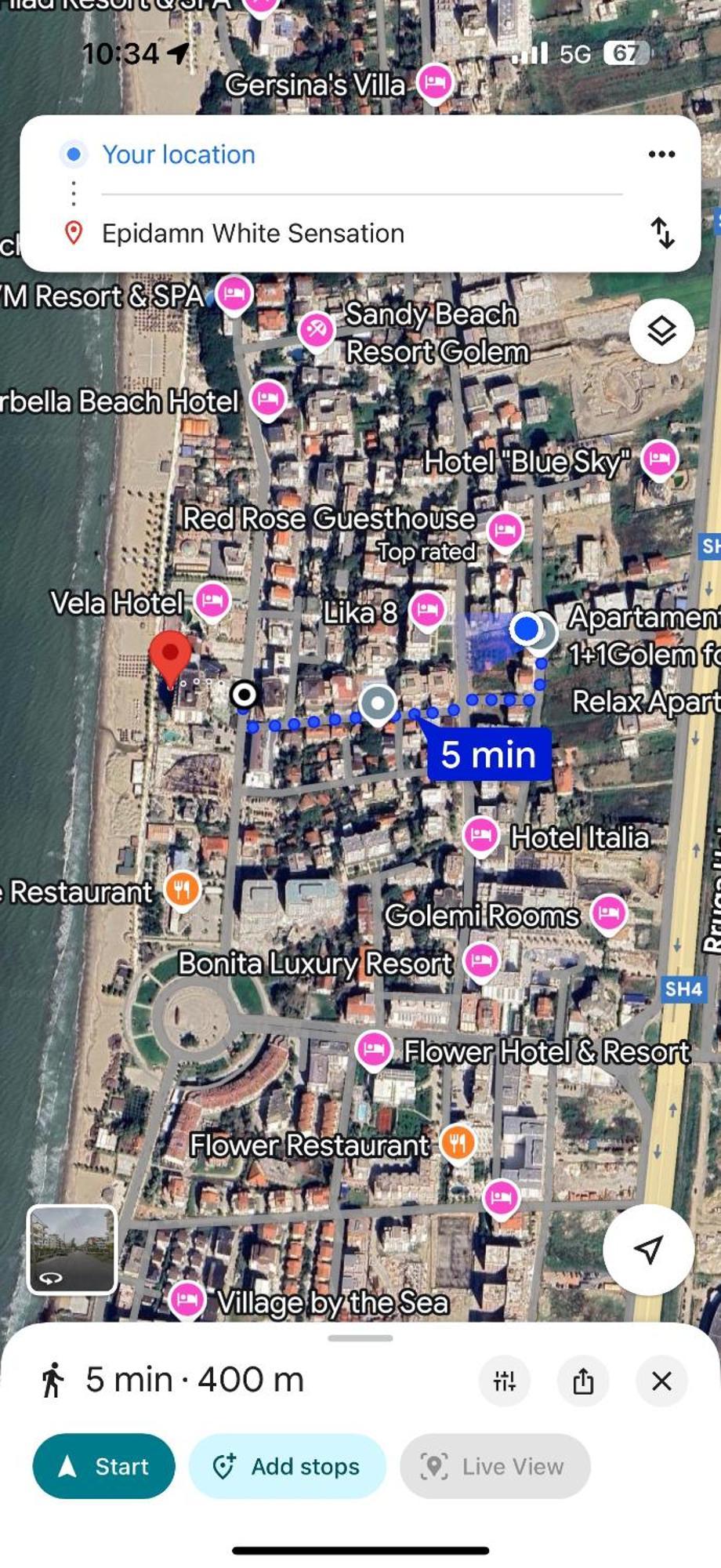Viewport: 721px width, 1568px height.
Task: Open Hotel "Blue Sky" pin
Action: click(659, 459)
